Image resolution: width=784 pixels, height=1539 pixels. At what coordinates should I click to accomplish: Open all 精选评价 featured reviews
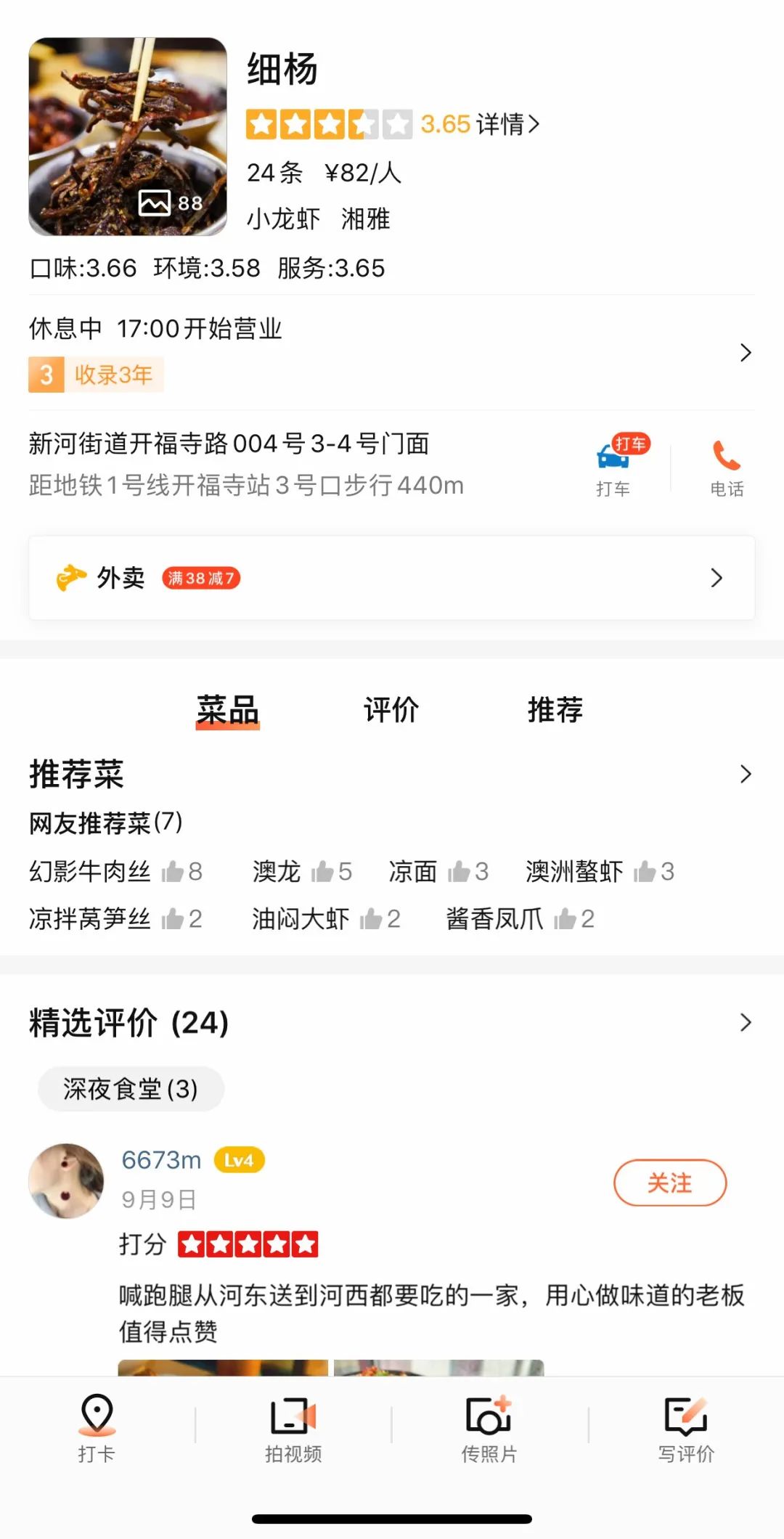click(x=746, y=1023)
